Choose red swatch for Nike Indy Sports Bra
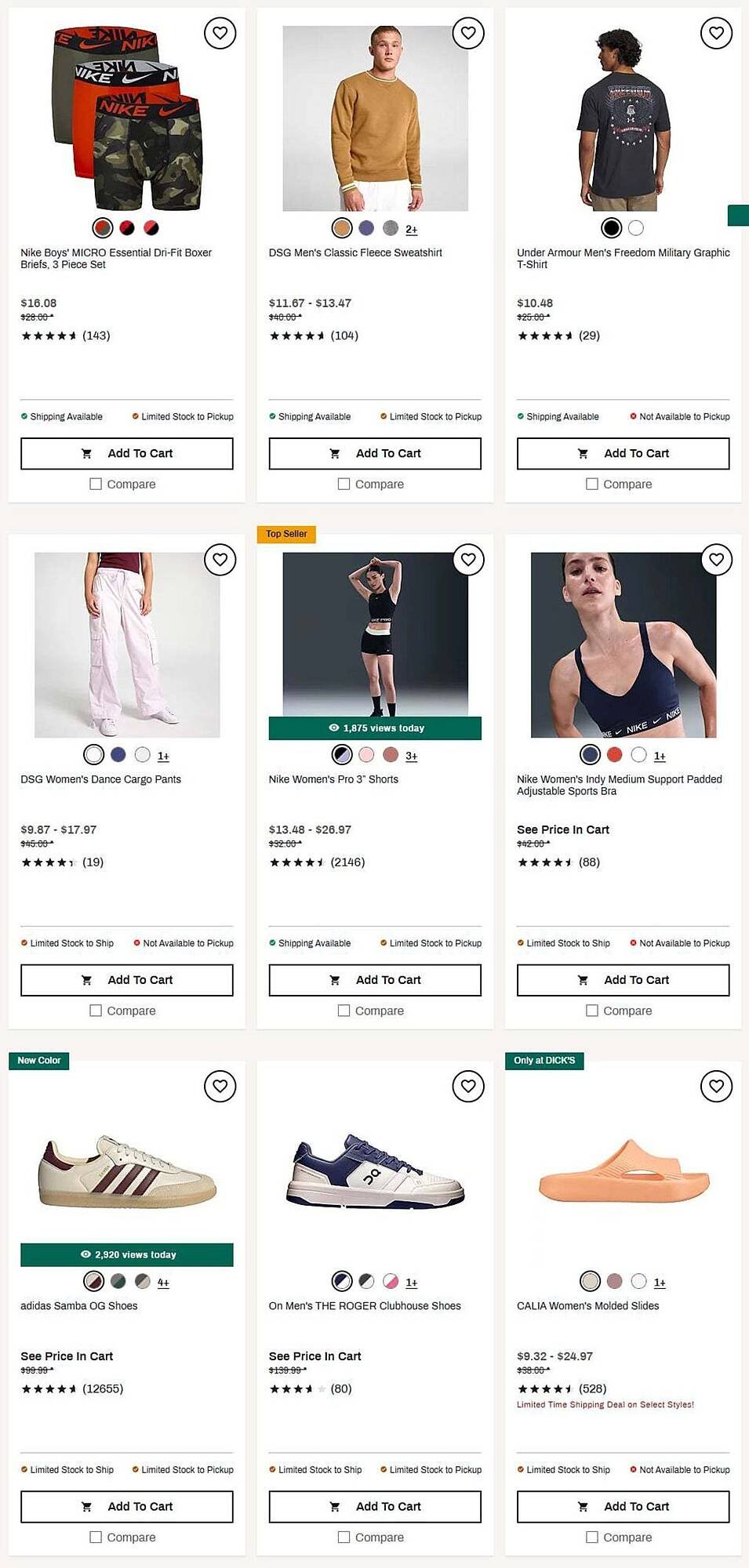Screen dimensions: 749x1568 [615, 755]
